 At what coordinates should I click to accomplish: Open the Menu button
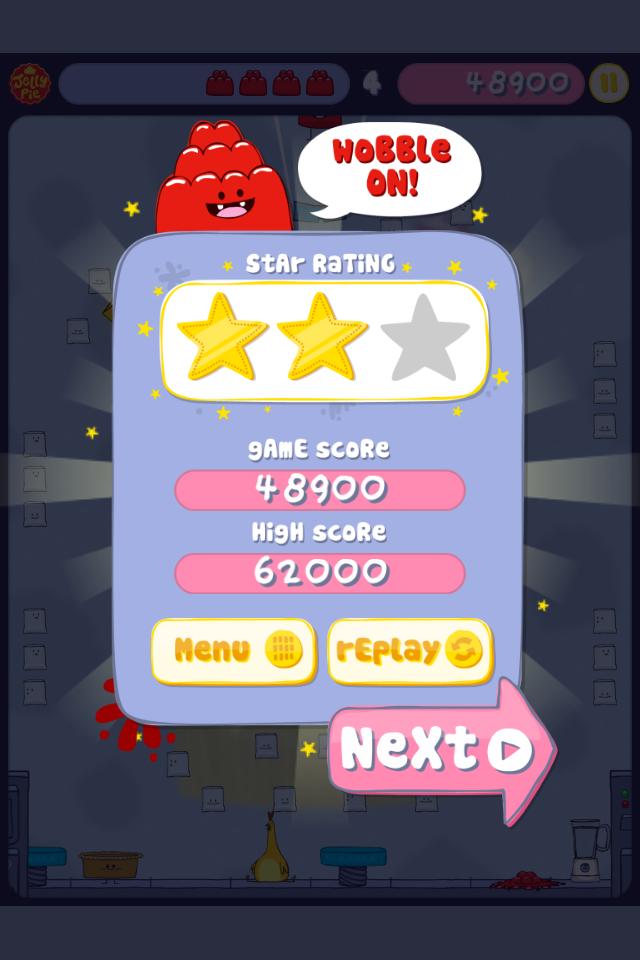click(x=233, y=651)
